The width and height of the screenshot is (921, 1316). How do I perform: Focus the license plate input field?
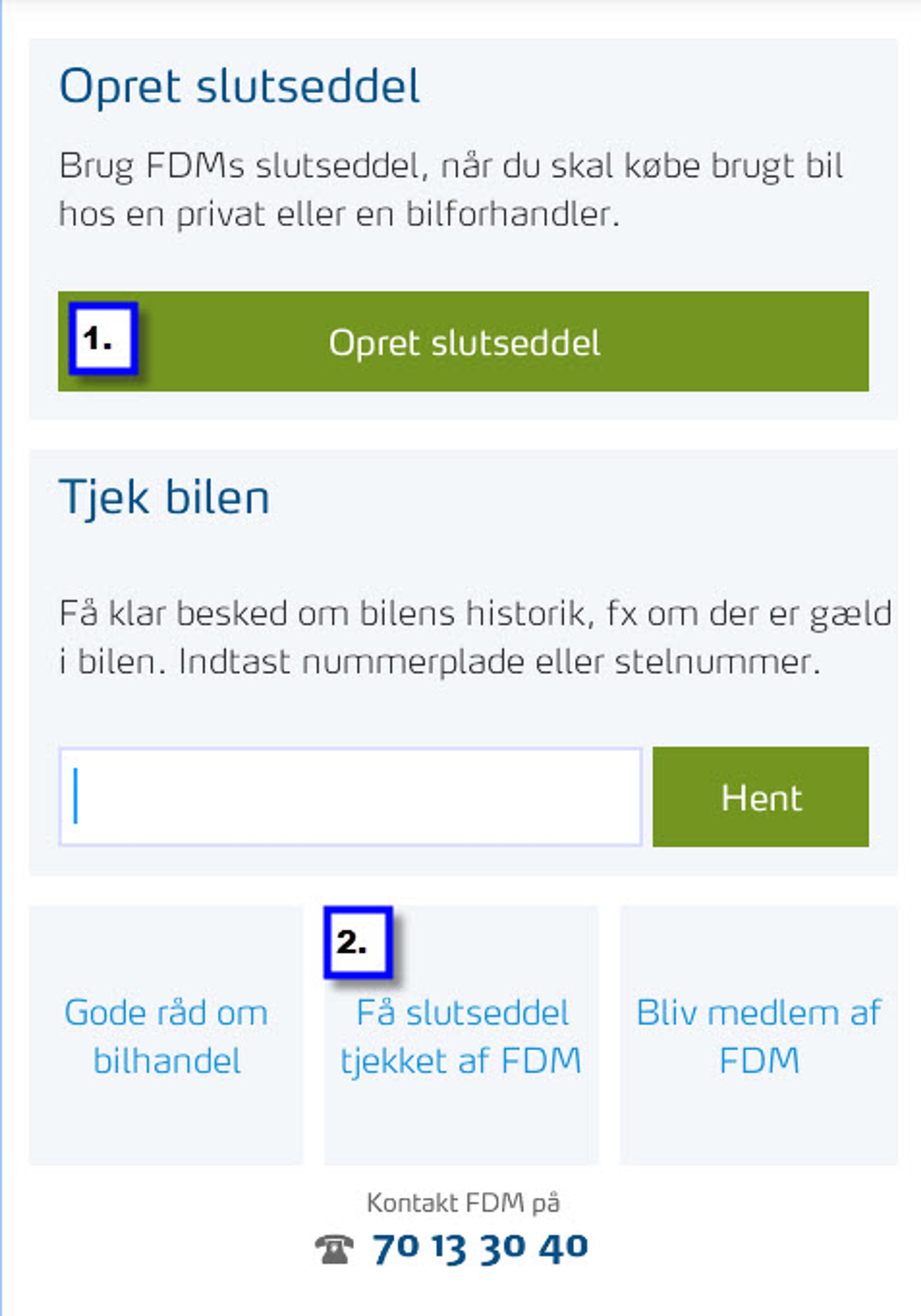tap(350, 796)
